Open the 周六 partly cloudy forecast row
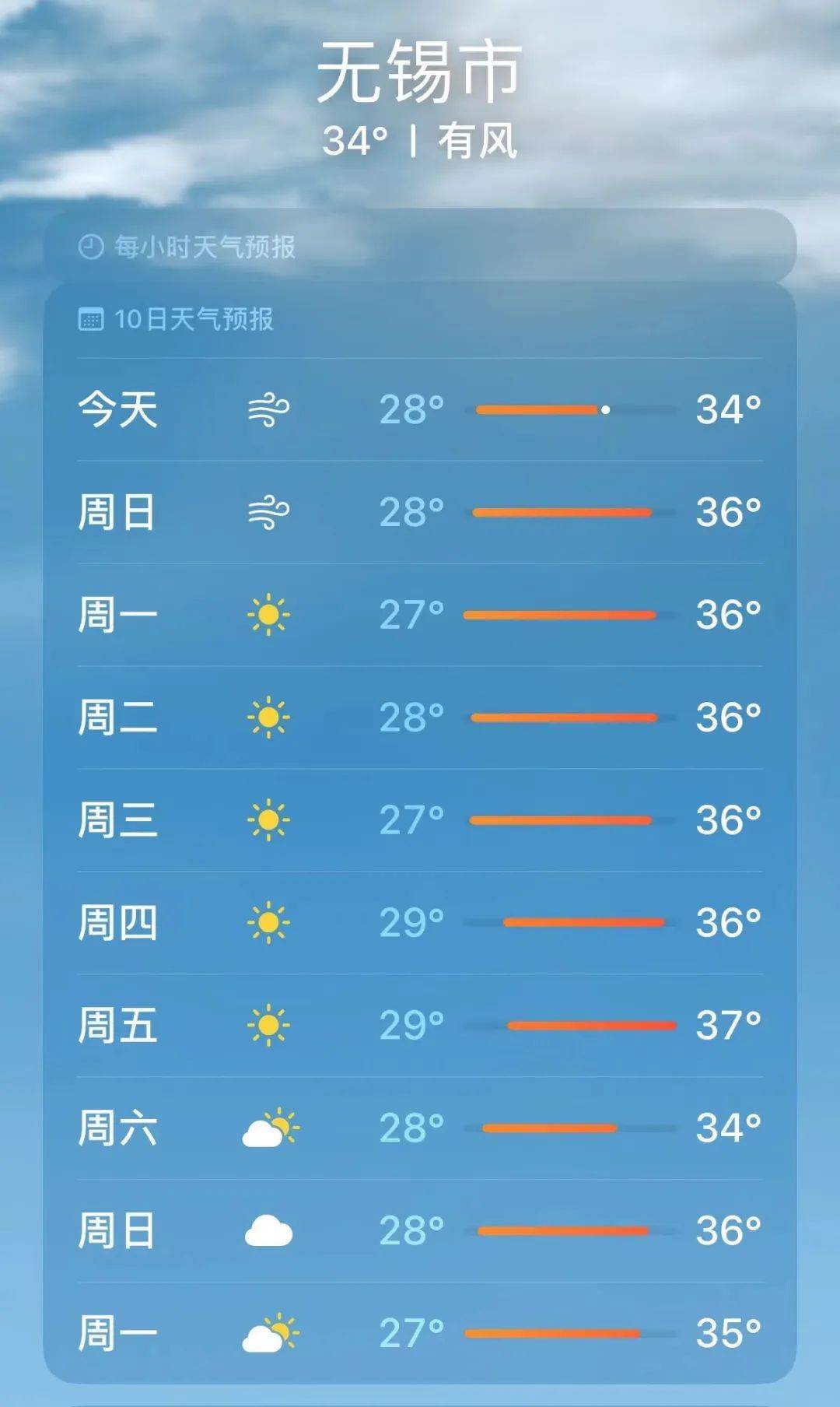Image resolution: width=840 pixels, height=1407 pixels. coord(420,1128)
